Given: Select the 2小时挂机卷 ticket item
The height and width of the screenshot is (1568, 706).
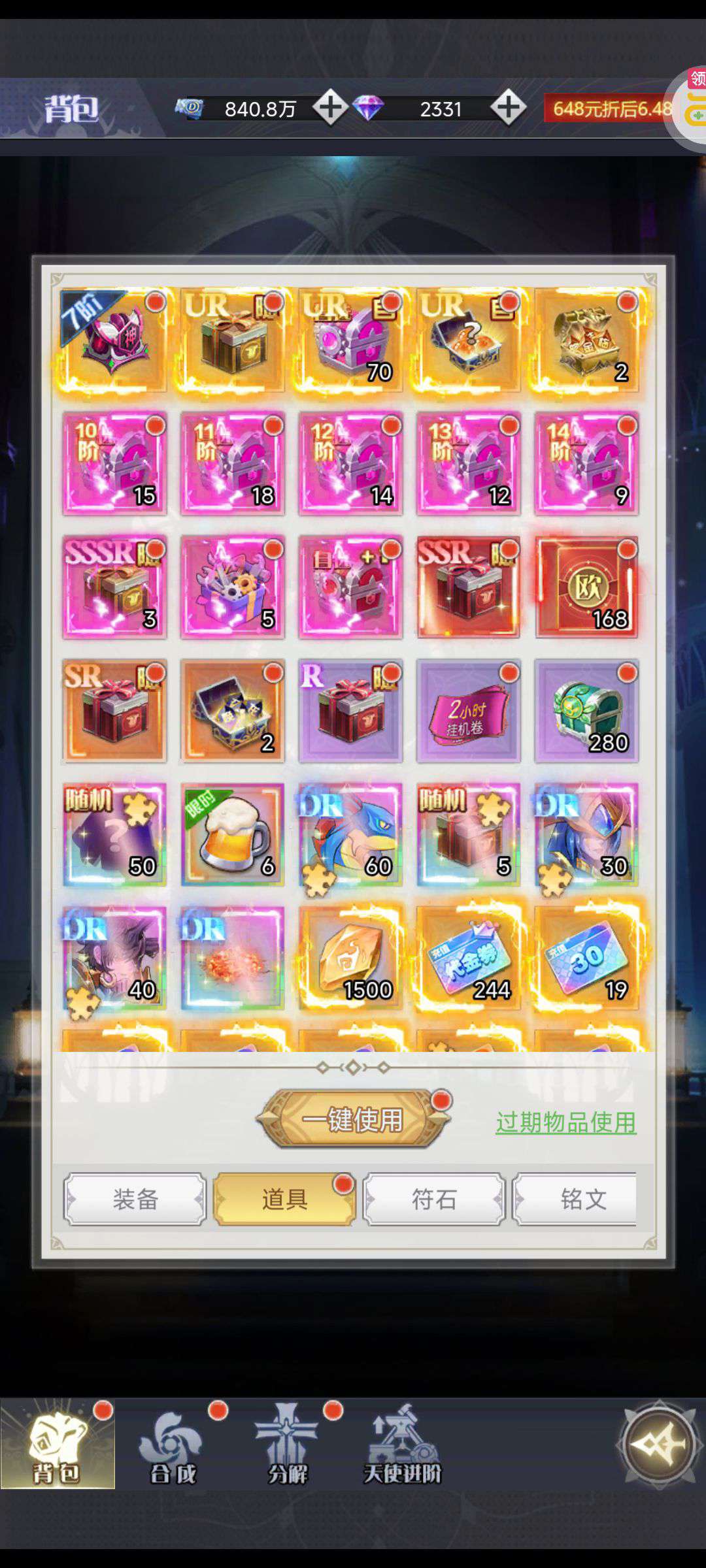Looking at the screenshot, I should (469, 711).
